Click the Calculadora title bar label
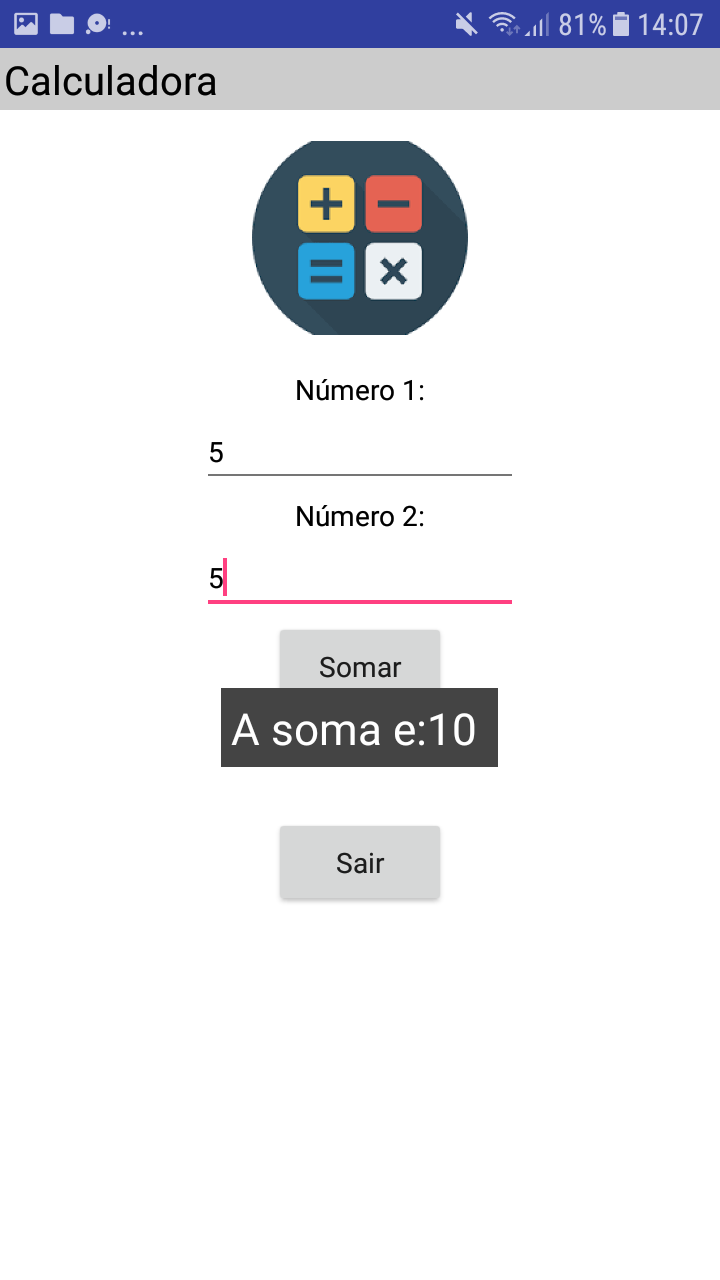Viewport: 720px width, 1280px height. pyautogui.click(x=108, y=80)
